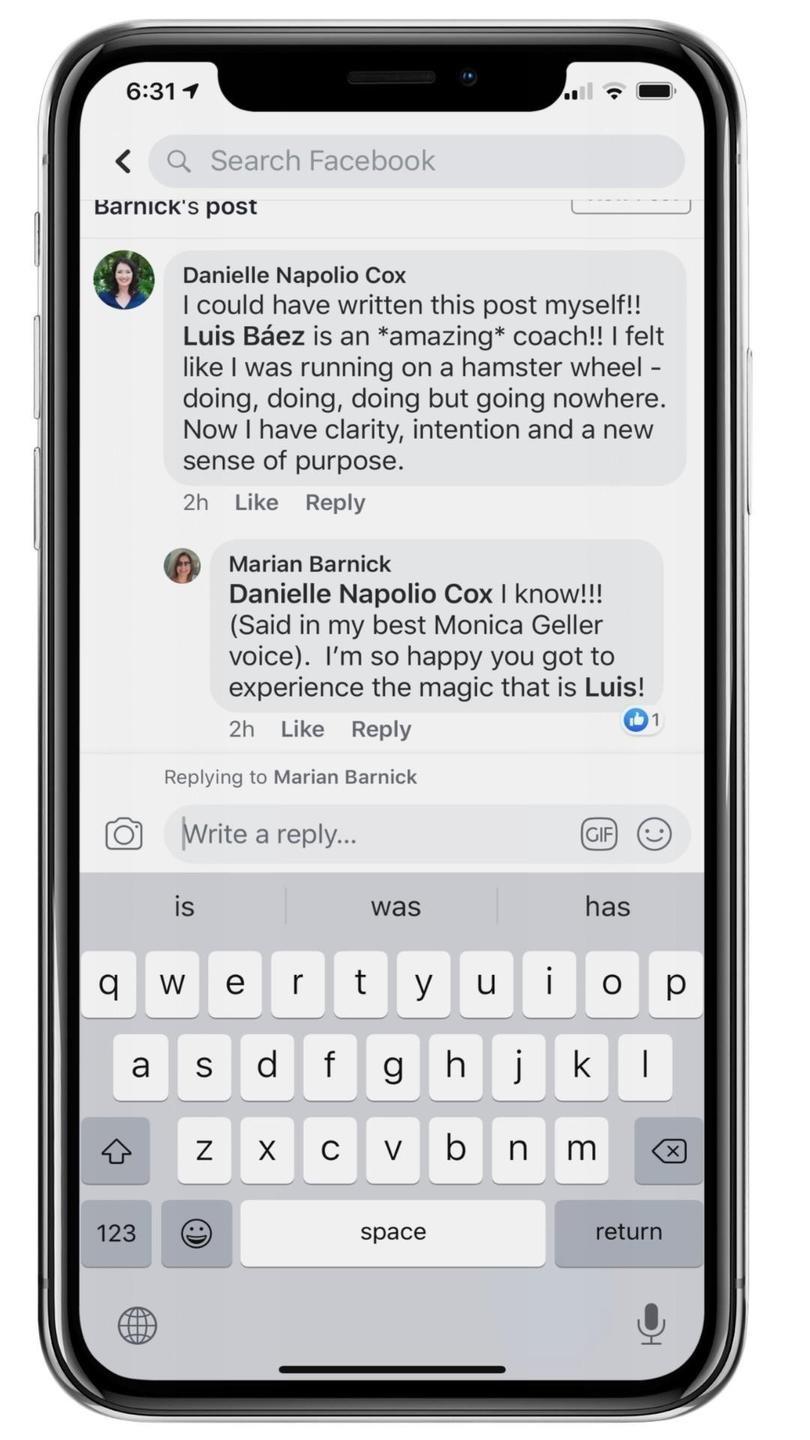Reply to Danielle Napolio Cox's comment
Screen dimensions: 810x1440
coord(335,503)
